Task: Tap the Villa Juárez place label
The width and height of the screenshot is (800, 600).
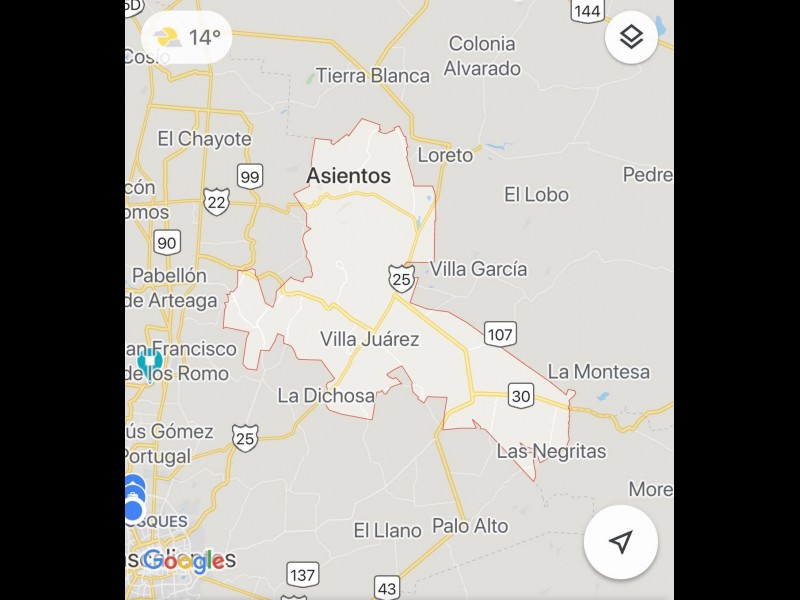Action: (370, 339)
